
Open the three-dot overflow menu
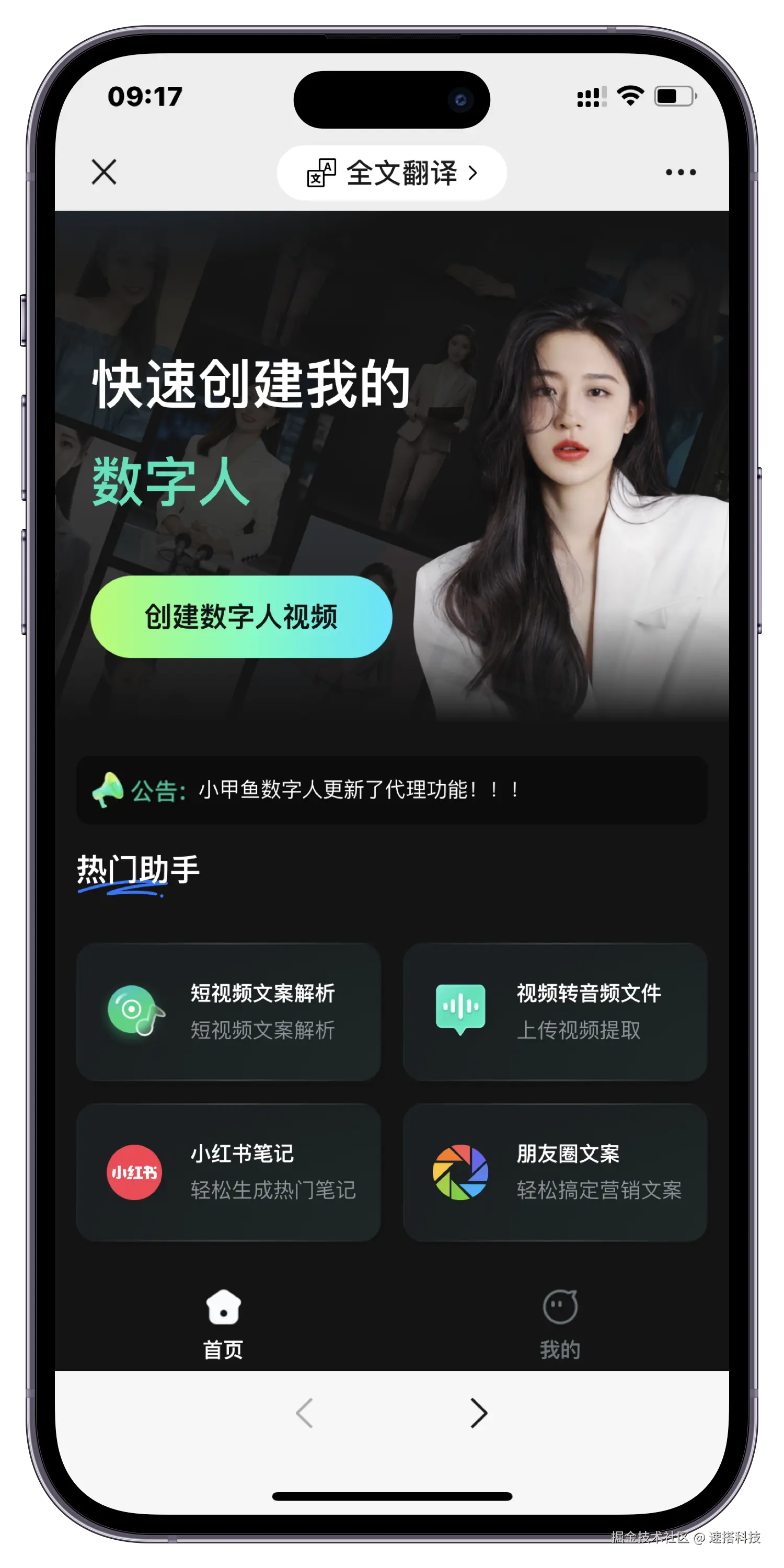[x=680, y=173]
